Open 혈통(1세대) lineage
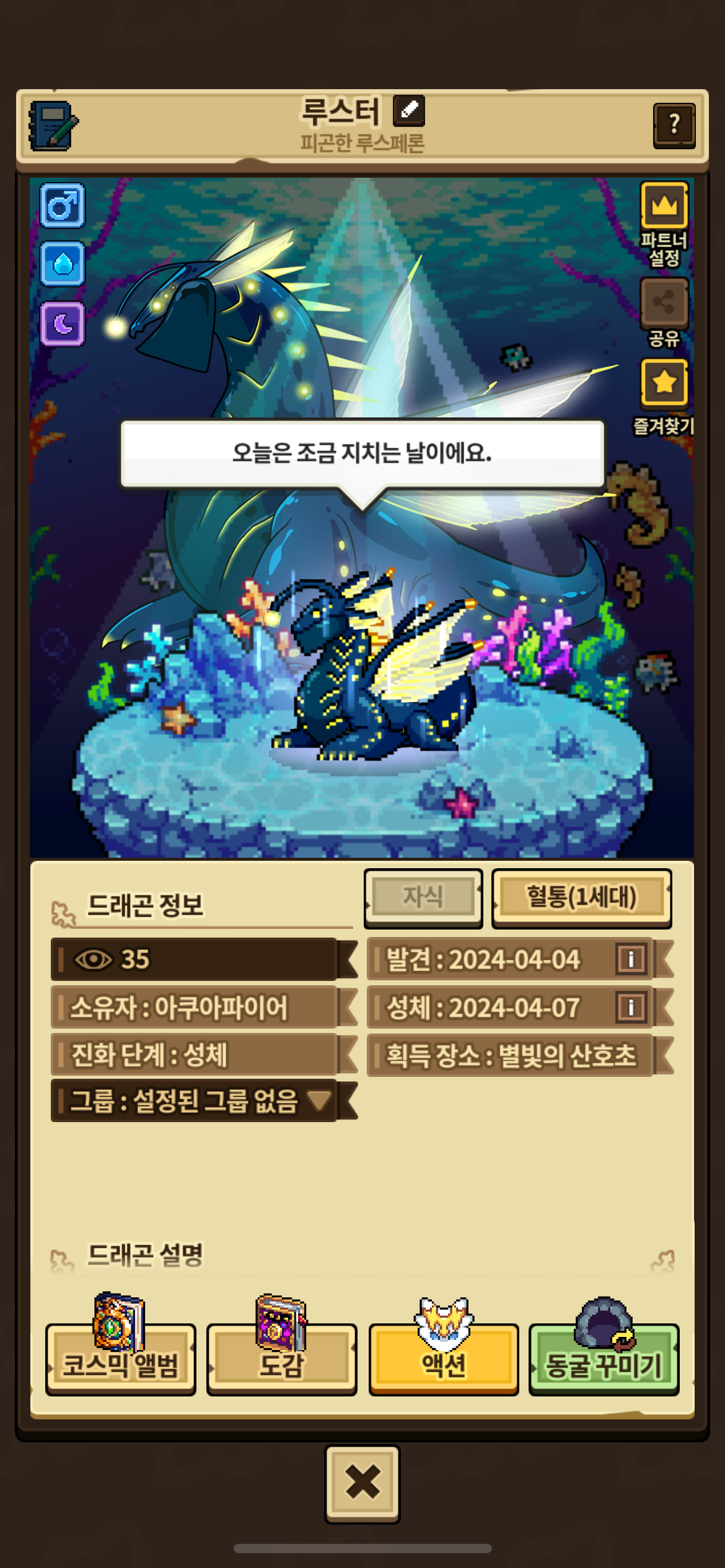 (581, 897)
